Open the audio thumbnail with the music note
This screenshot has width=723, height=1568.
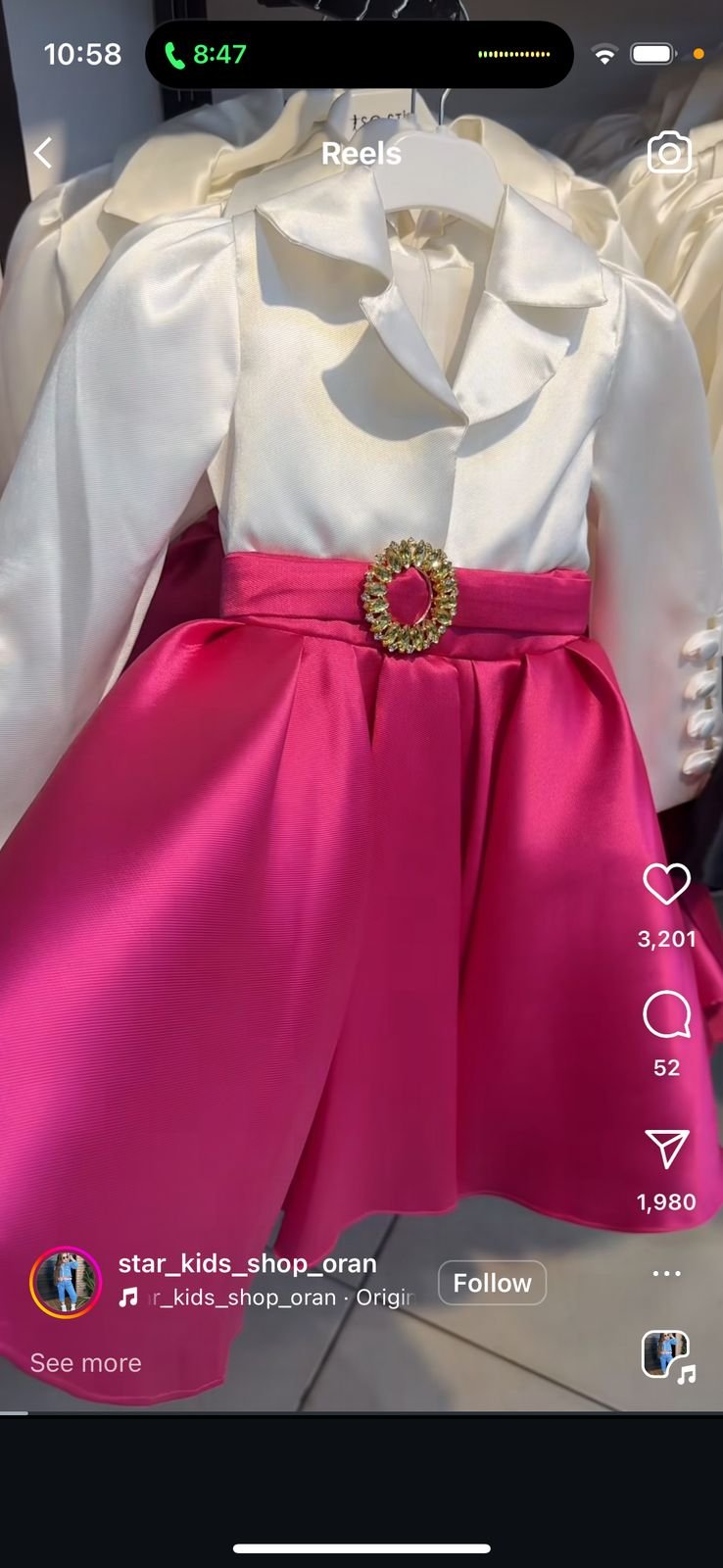pos(666,1355)
